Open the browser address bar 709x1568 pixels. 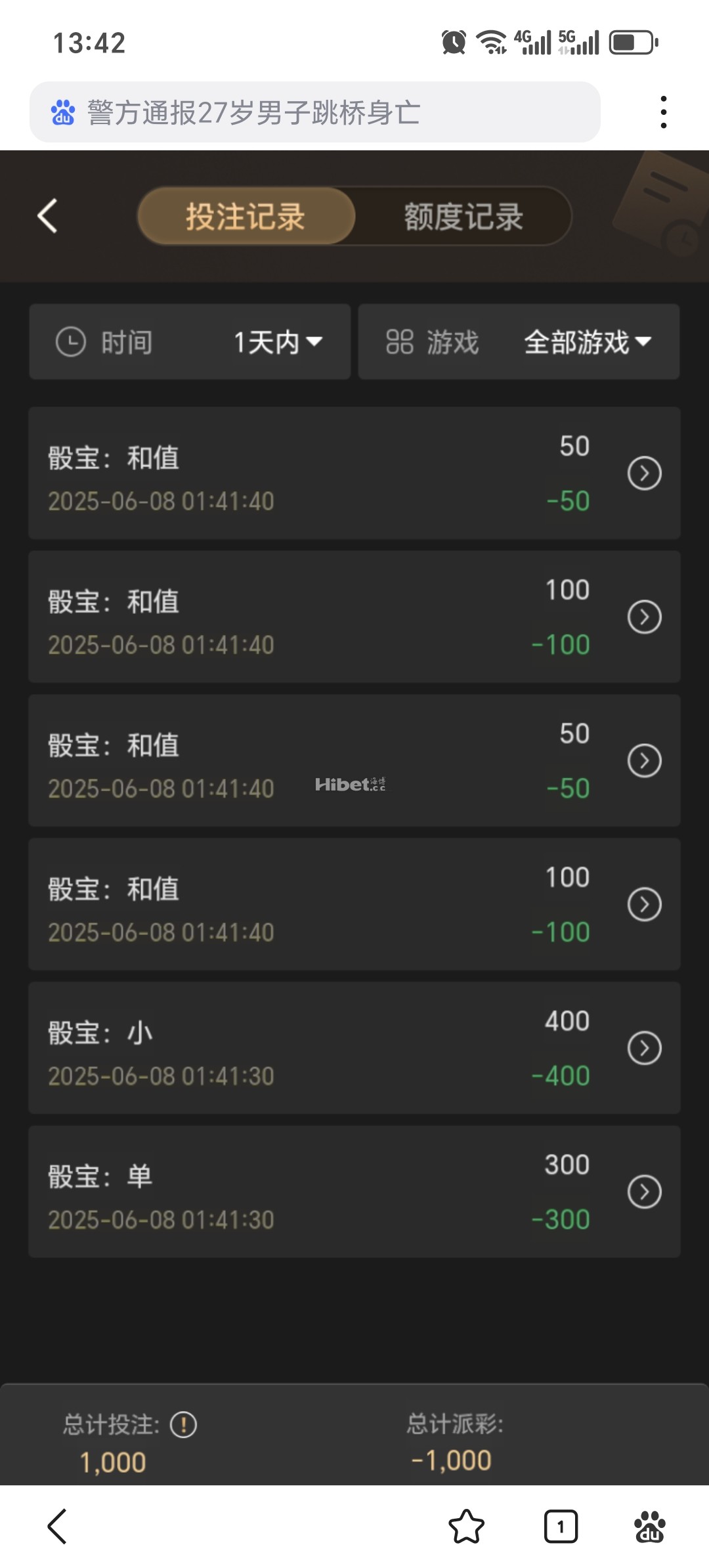pos(315,112)
